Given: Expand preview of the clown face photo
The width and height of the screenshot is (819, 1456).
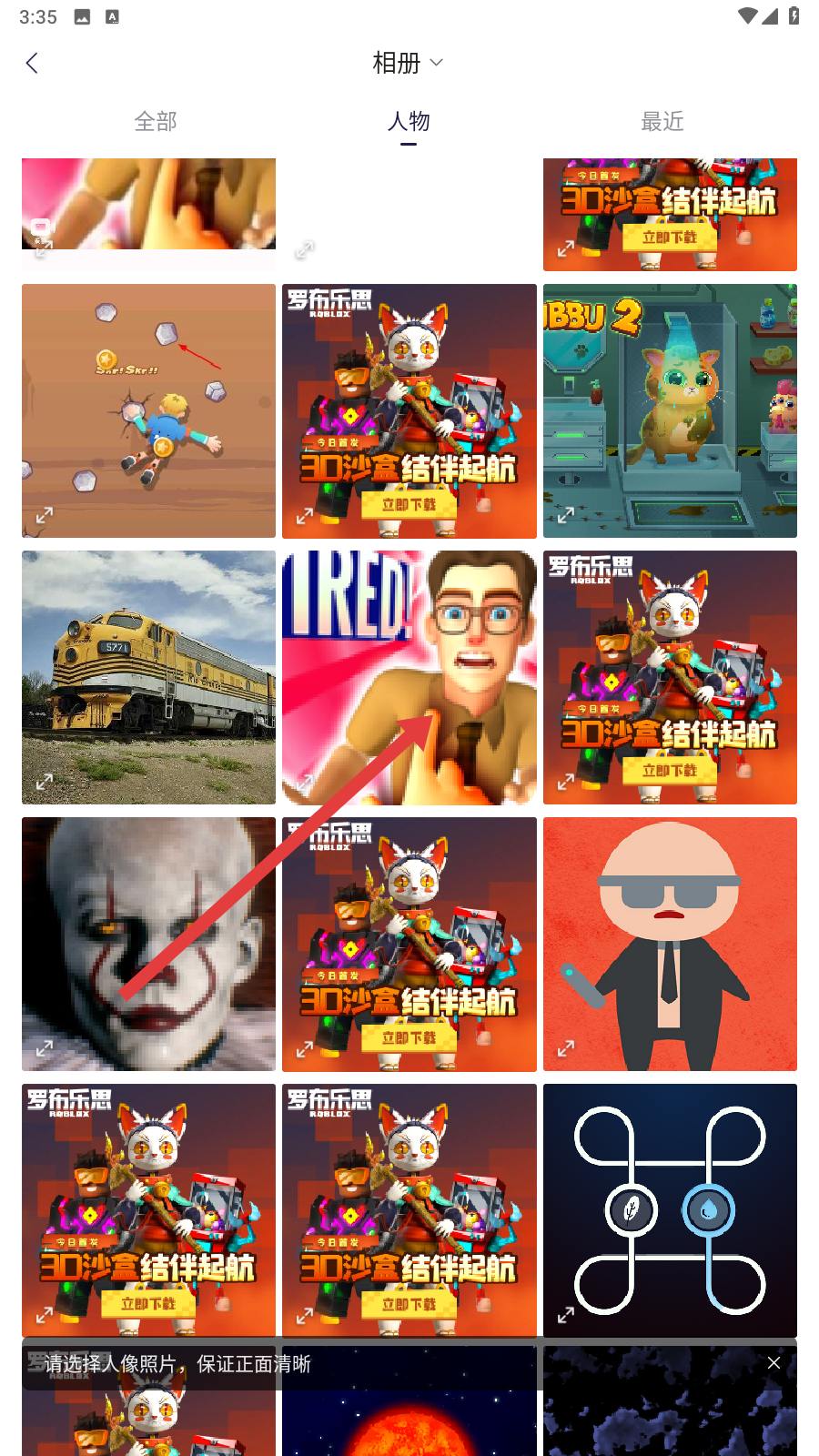Looking at the screenshot, I should (44, 1049).
